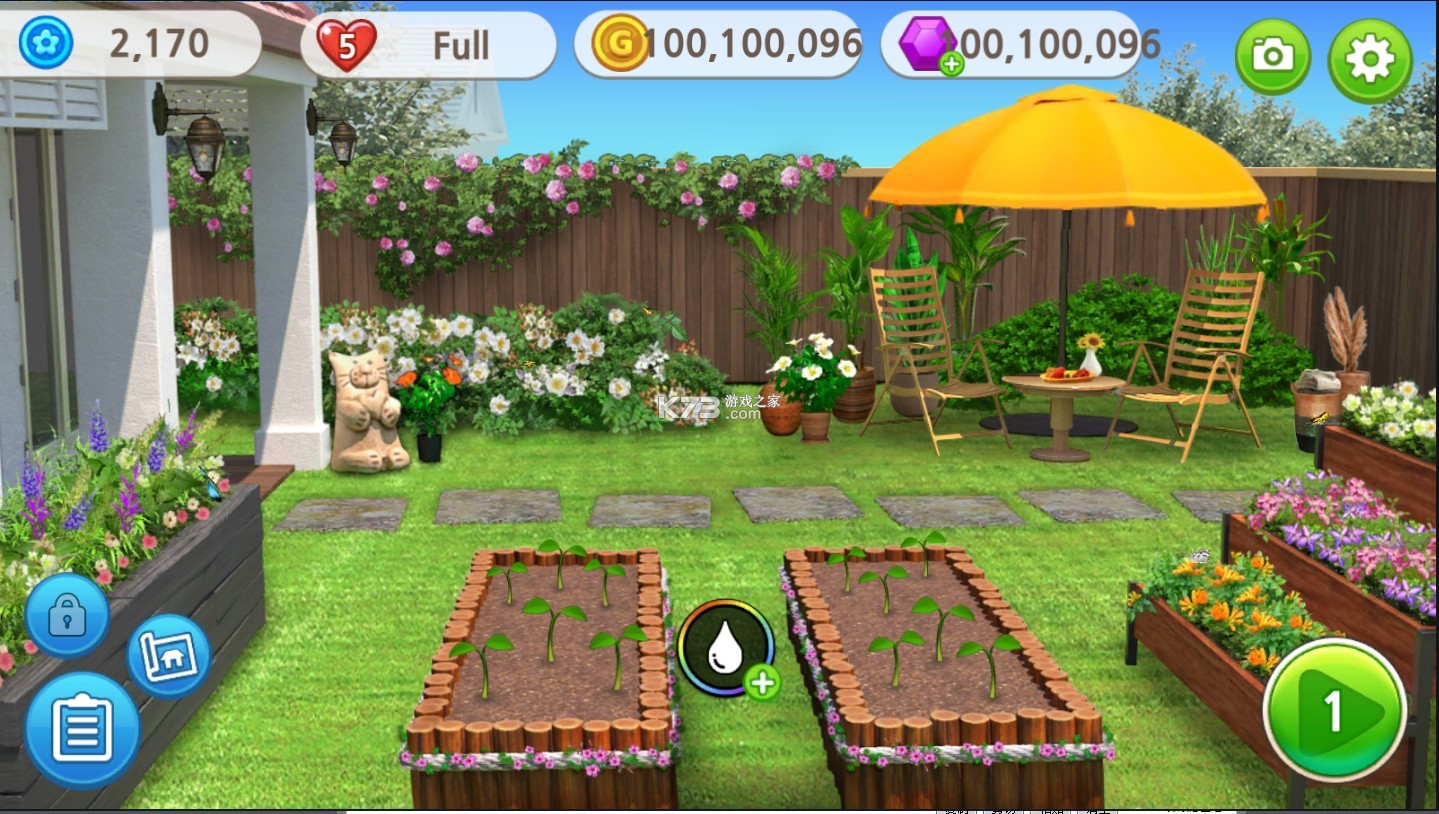Open the settings gear
The image size is (1439, 814).
point(1369,60)
